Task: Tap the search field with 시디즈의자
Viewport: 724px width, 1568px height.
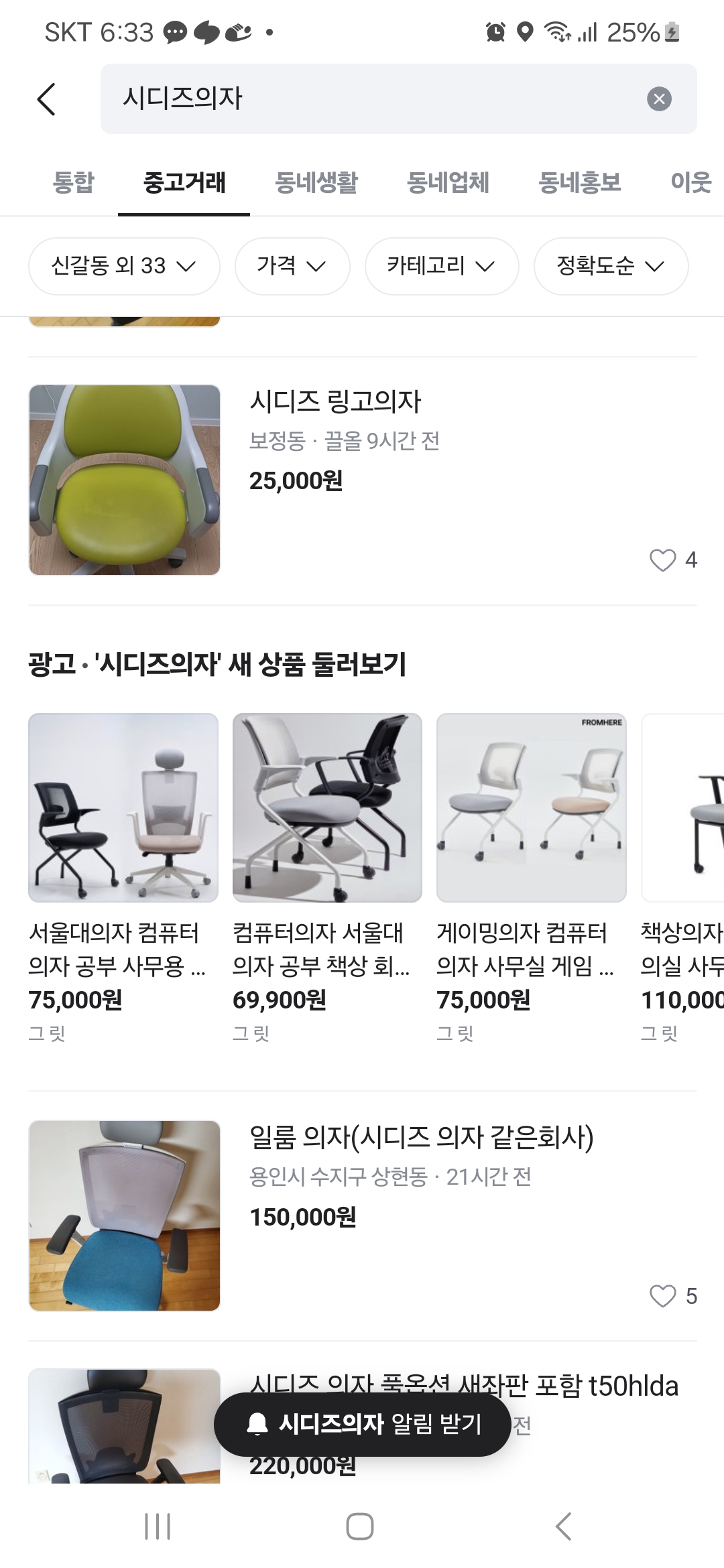Action: click(369, 99)
